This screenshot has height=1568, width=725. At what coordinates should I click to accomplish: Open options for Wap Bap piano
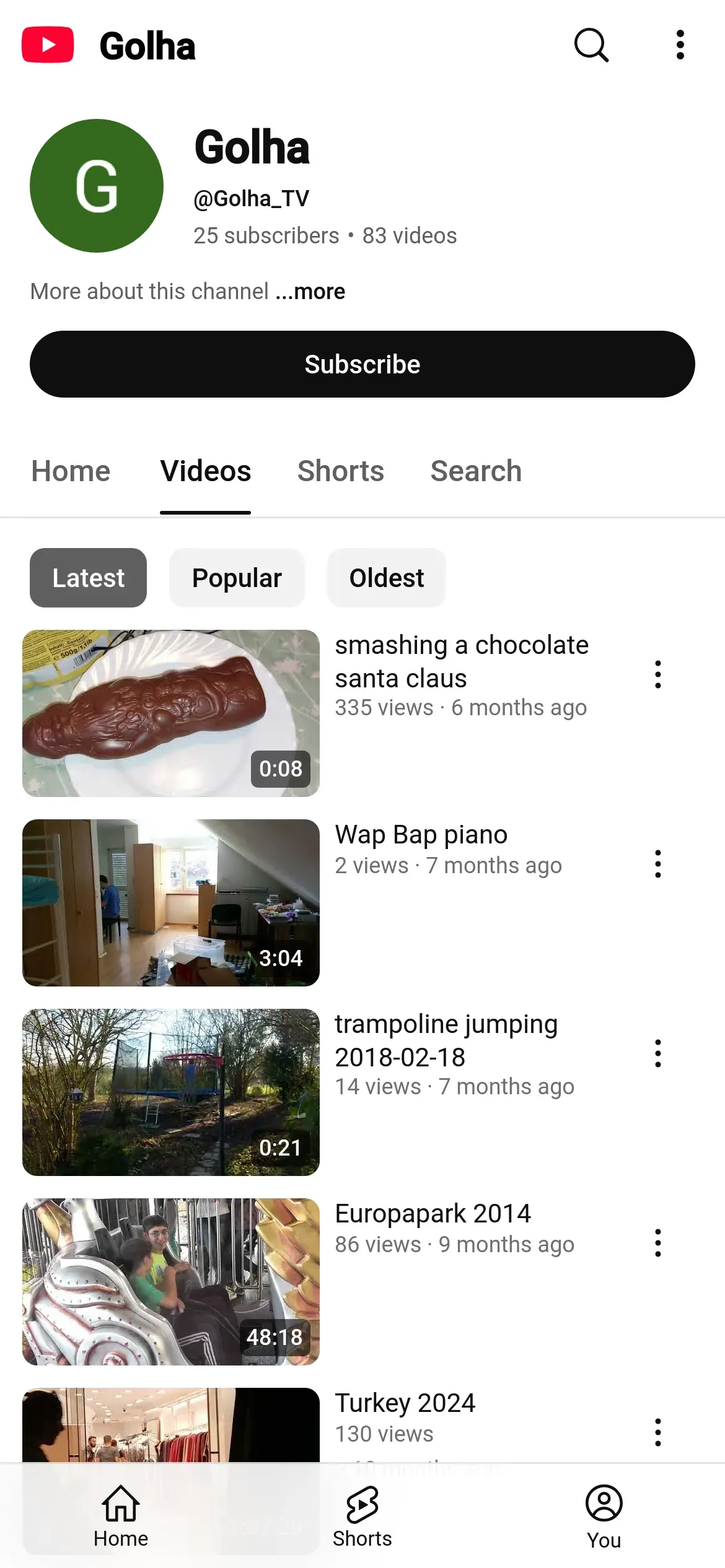(657, 864)
